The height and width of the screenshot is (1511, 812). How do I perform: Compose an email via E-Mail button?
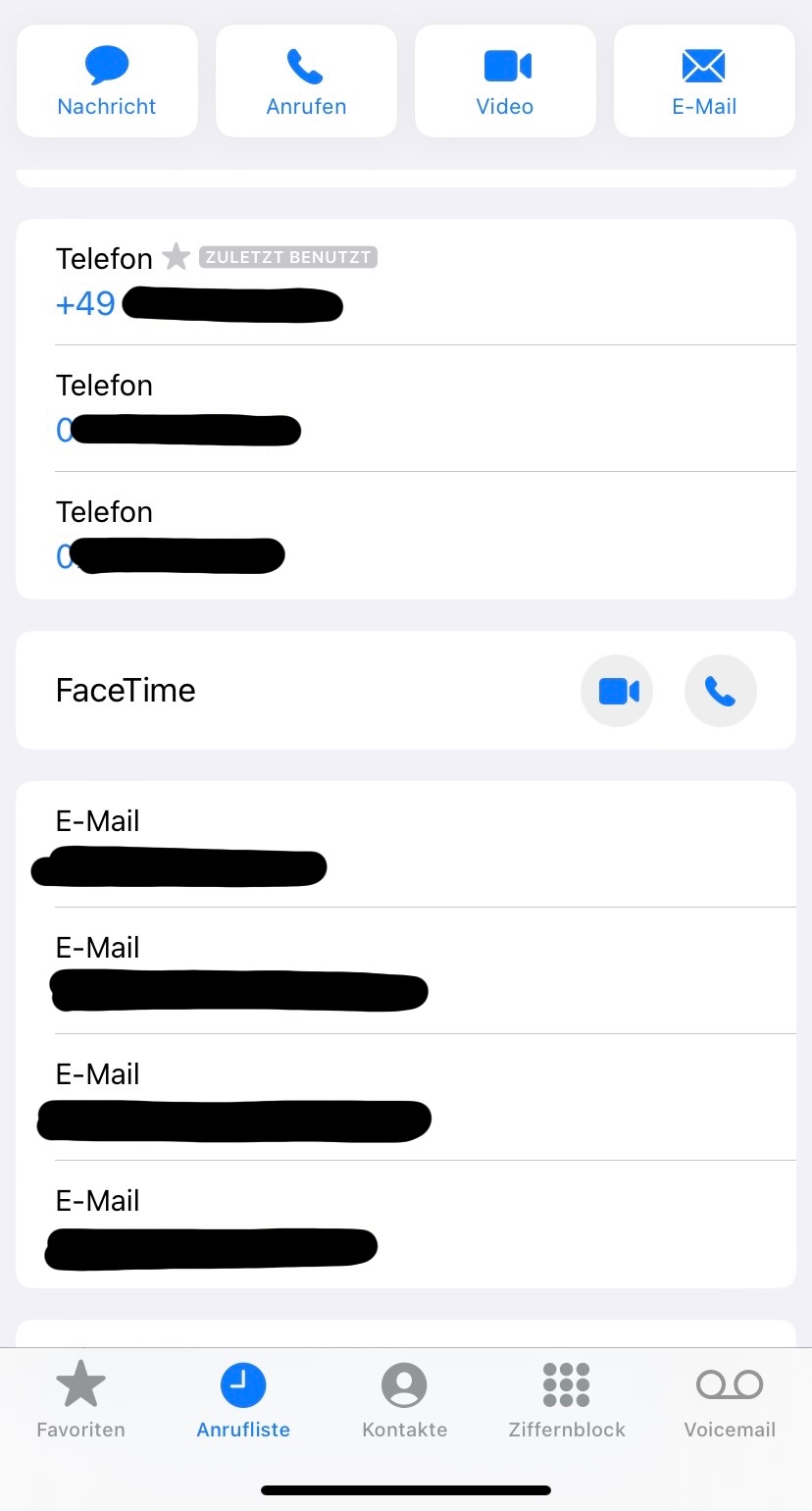click(704, 81)
